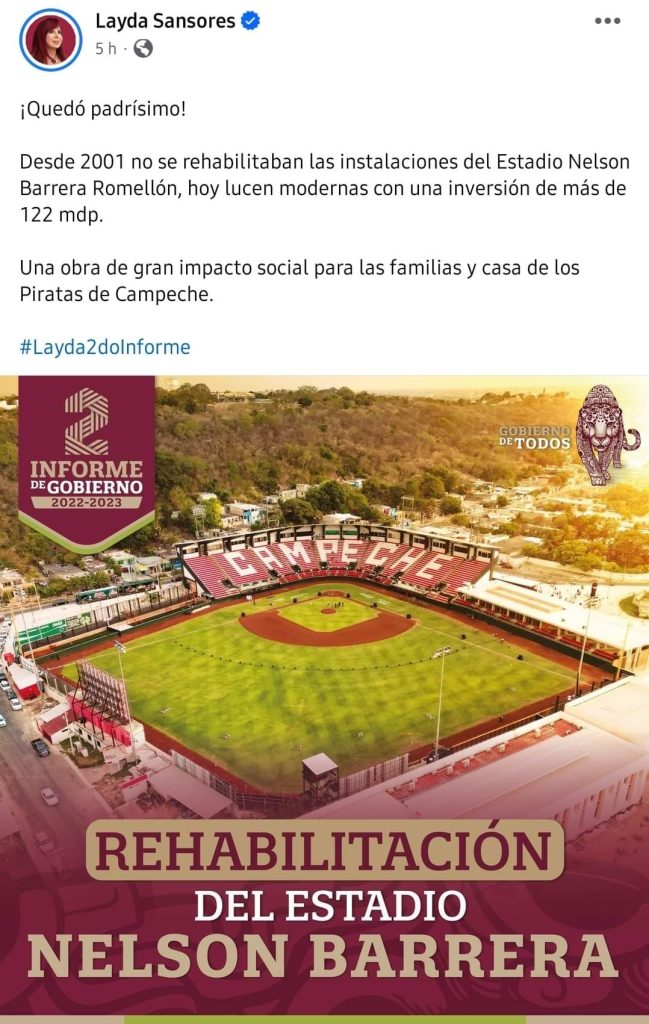This screenshot has height=1024, width=649.
Task: Open the post's three-dot options menu
Action: pyautogui.click(x=607, y=21)
